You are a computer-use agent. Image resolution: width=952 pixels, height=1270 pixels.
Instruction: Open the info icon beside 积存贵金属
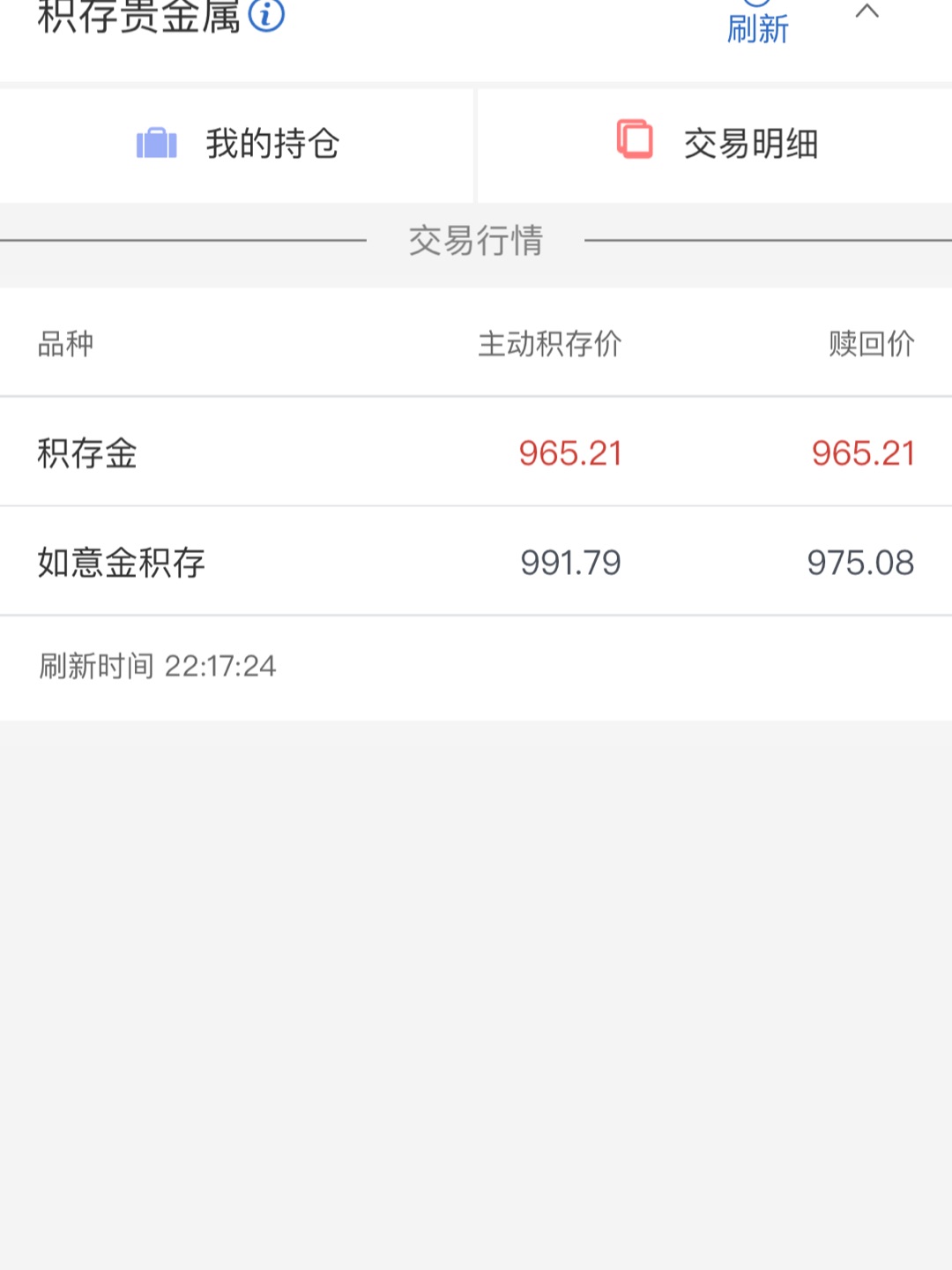pos(266,15)
